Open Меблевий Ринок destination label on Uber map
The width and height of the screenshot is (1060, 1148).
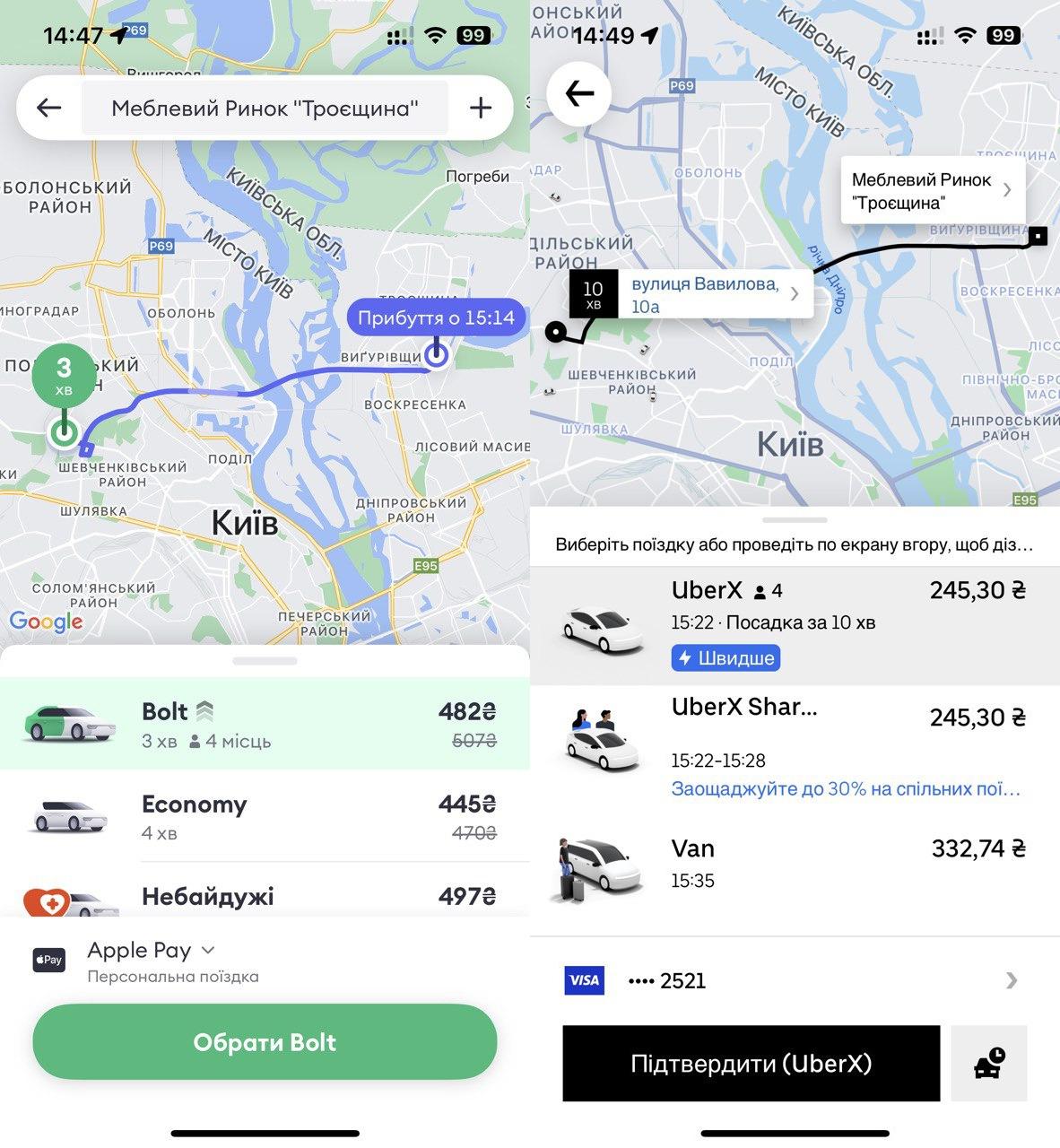[931, 191]
